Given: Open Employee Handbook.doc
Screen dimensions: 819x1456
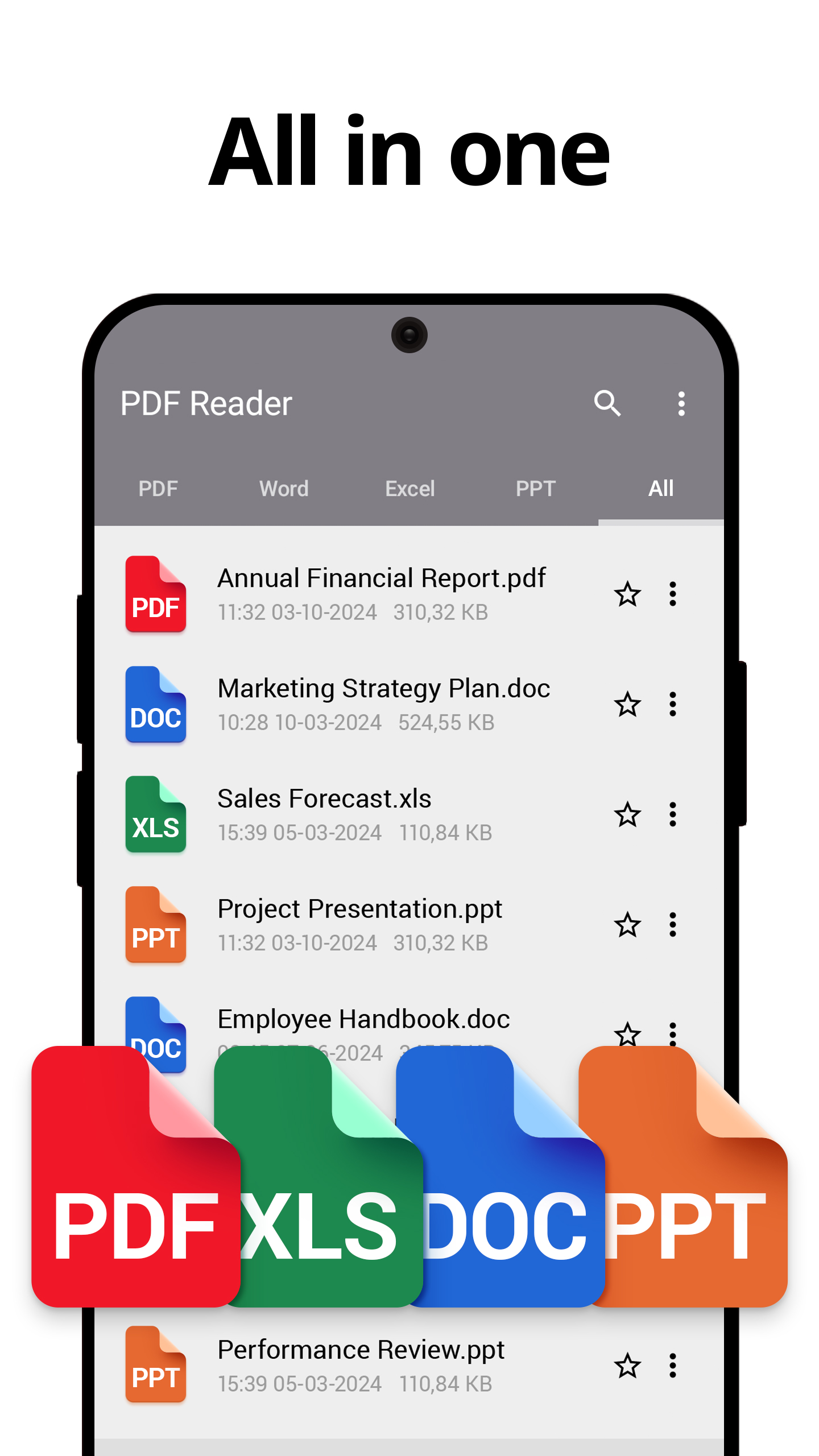Looking at the screenshot, I should coord(363,1019).
